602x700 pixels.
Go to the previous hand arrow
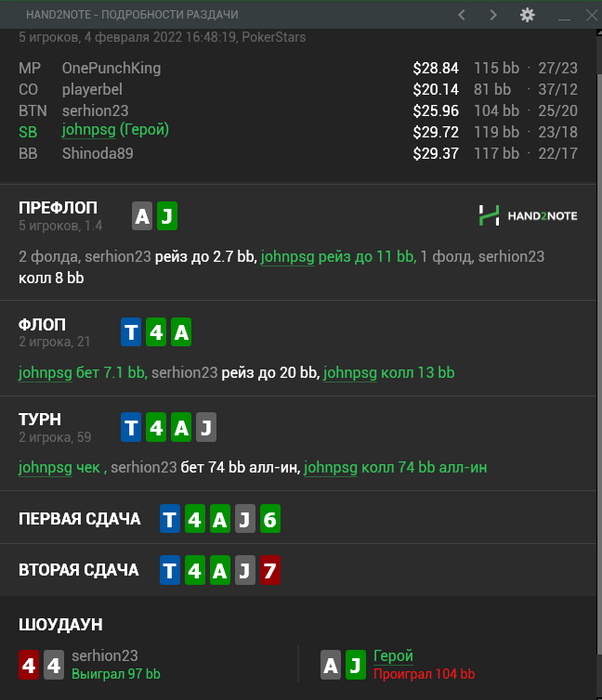click(x=461, y=15)
